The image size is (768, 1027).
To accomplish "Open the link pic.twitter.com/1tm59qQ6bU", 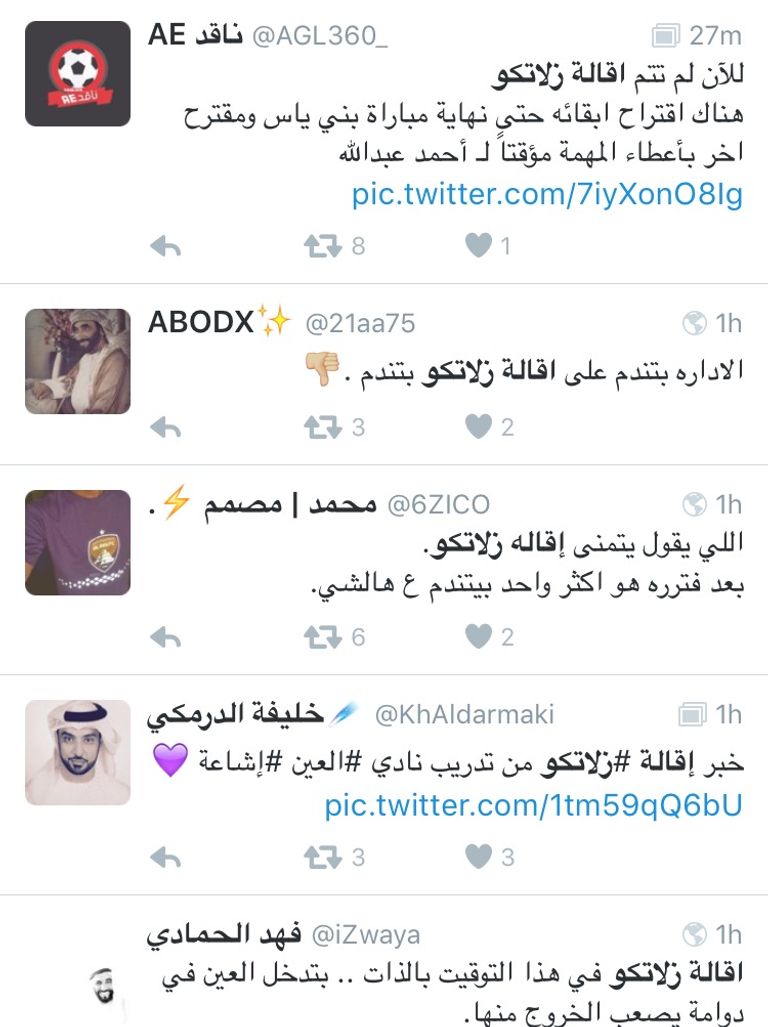I will pos(533,805).
